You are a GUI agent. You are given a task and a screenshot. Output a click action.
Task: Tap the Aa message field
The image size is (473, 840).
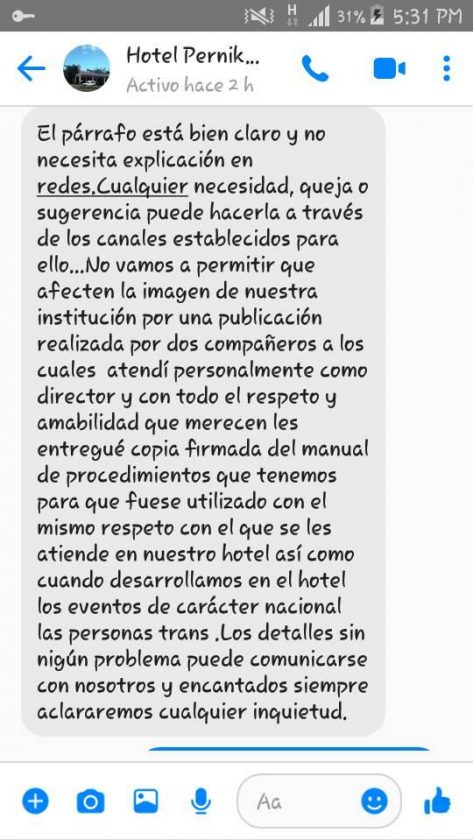coord(299,801)
